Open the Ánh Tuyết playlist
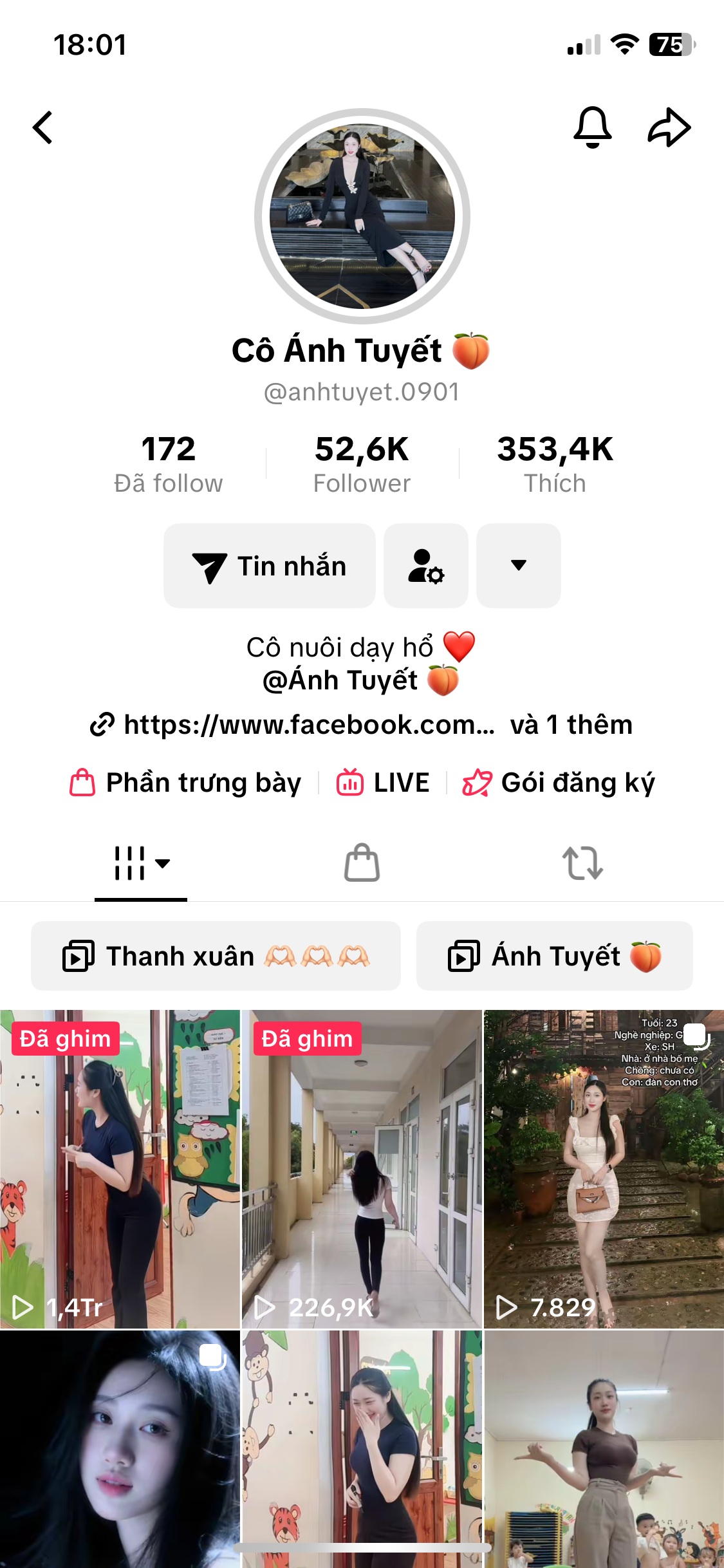This screenshot has width=724, height=1568. 555,956
